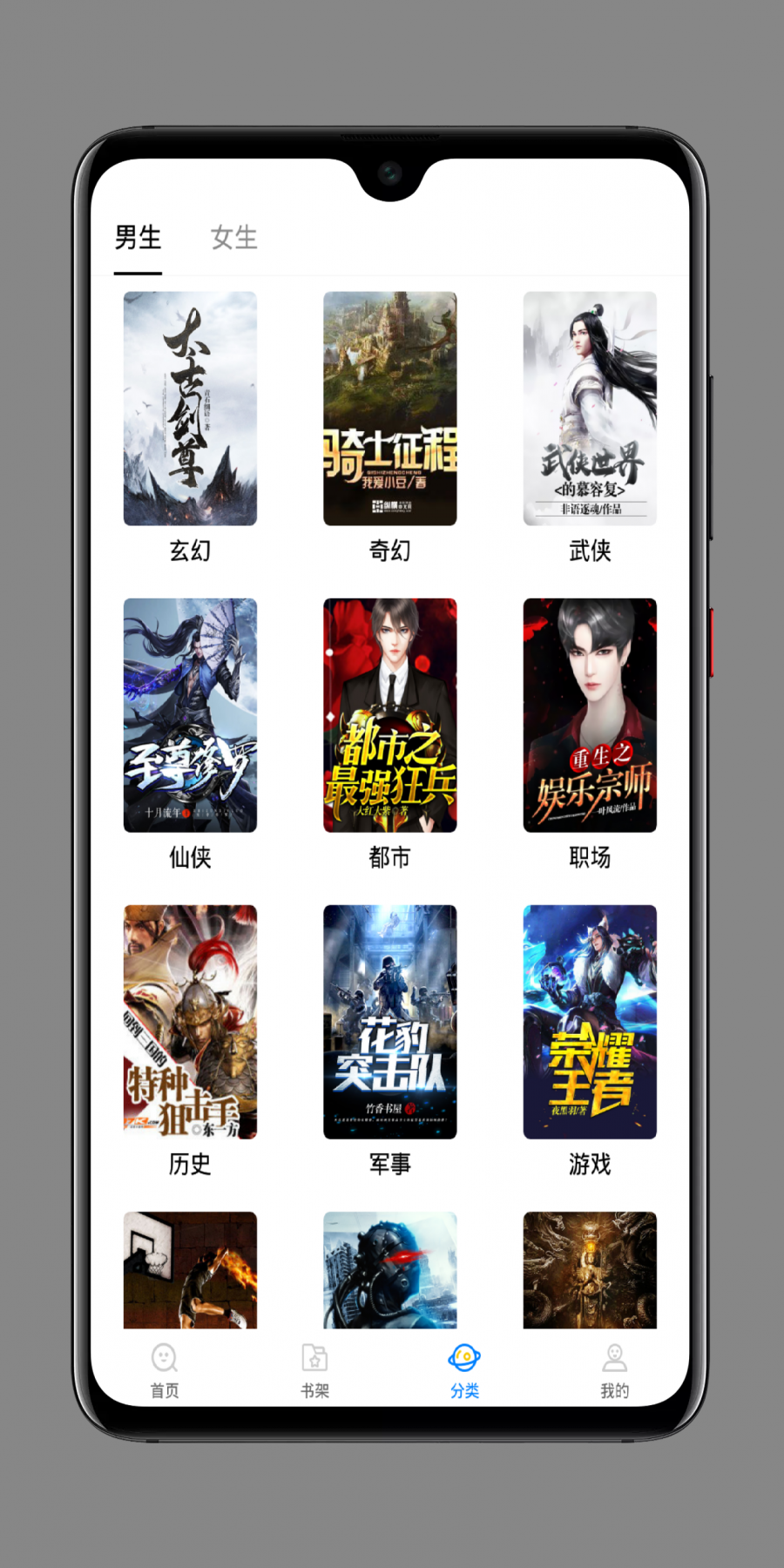
Task: Open the 玄幻 category
Action: (190, 409)
